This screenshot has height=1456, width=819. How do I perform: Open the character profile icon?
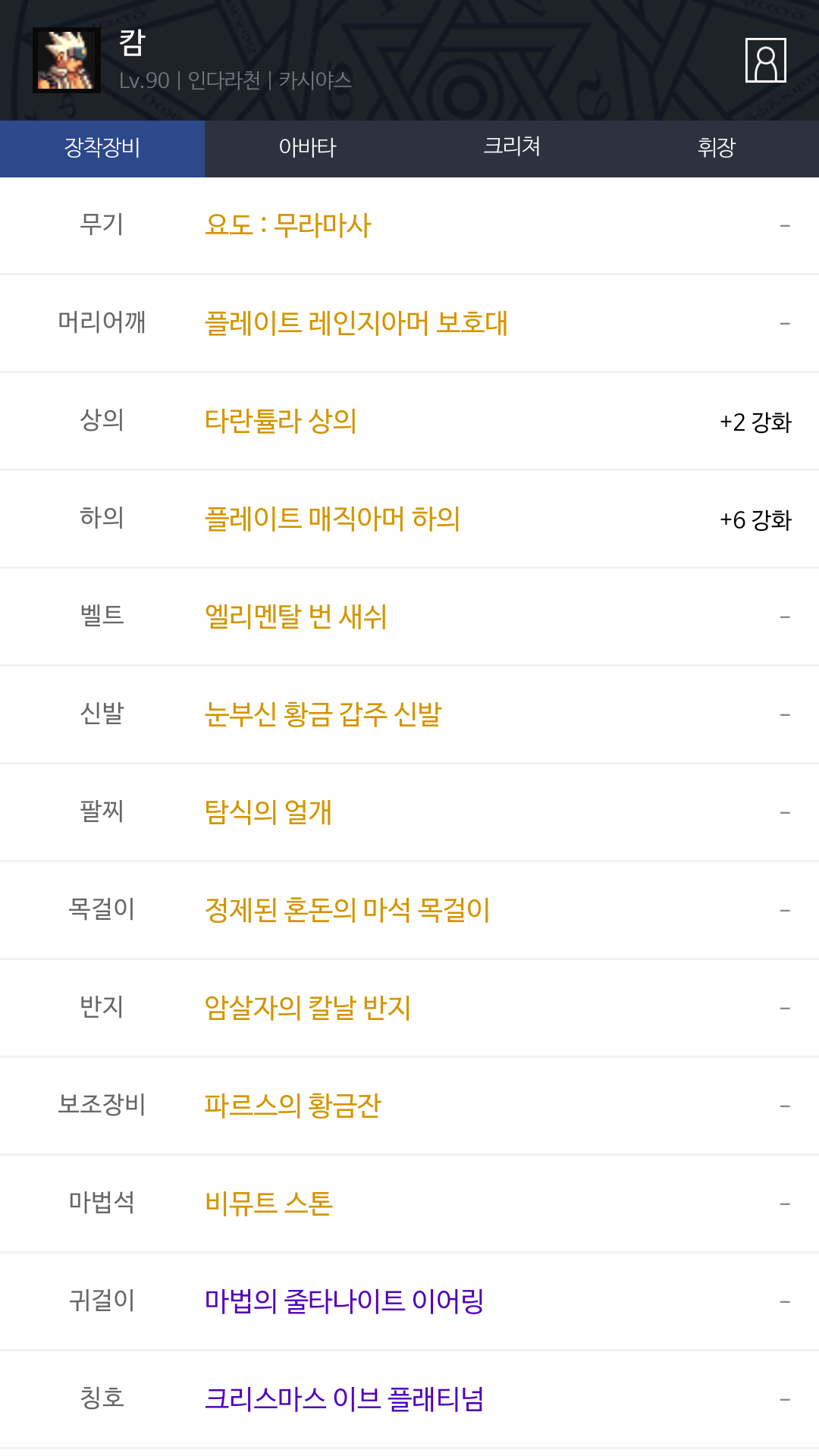click(x=765, y=60)
